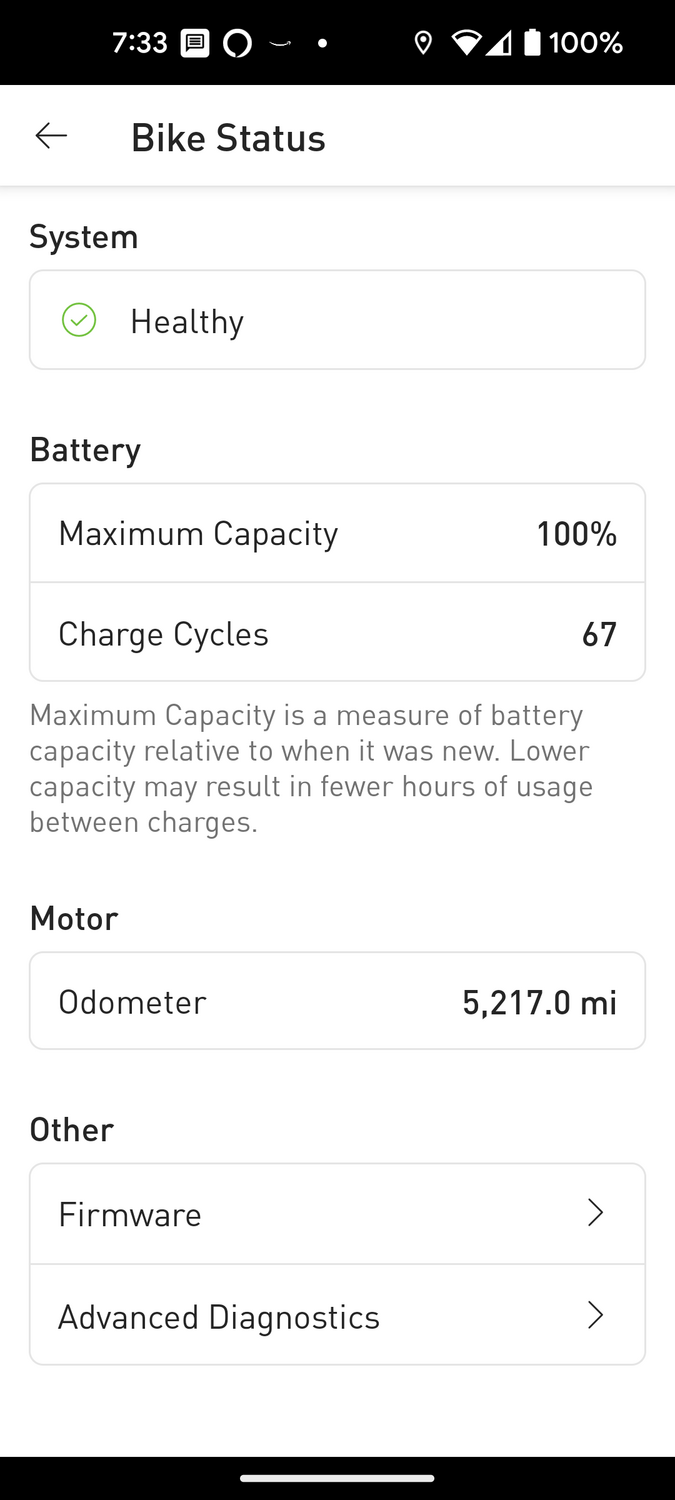Image resolution: width=675 pixels, height=1500 pixels.
Task: Open Advanced Diagnostics
Action: [337, 1316]
